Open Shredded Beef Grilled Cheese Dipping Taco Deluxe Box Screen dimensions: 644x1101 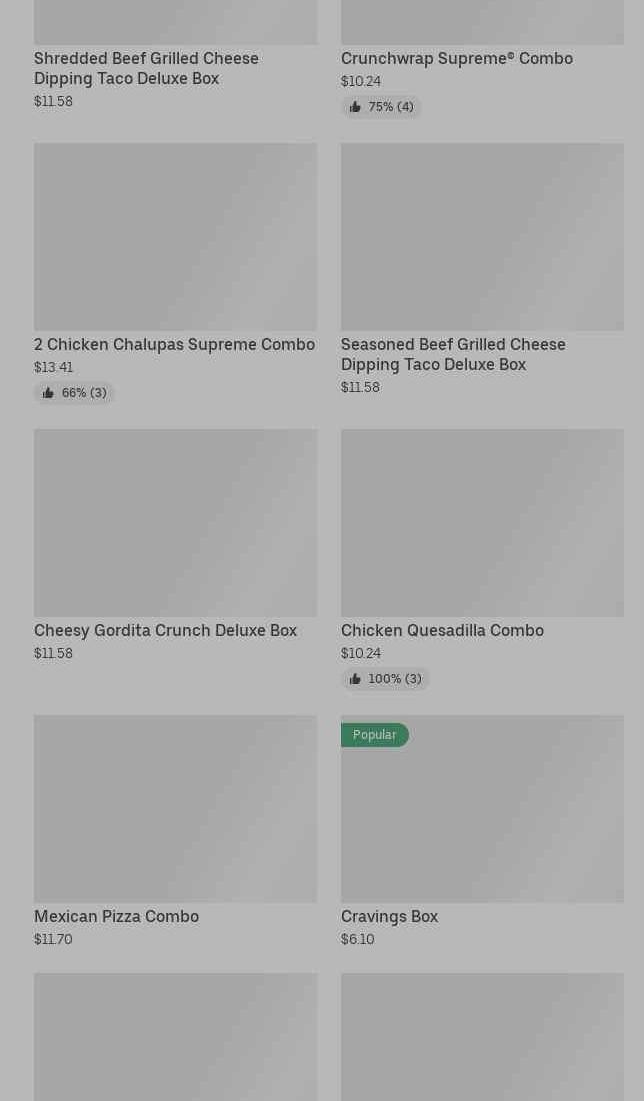[146, 68]
